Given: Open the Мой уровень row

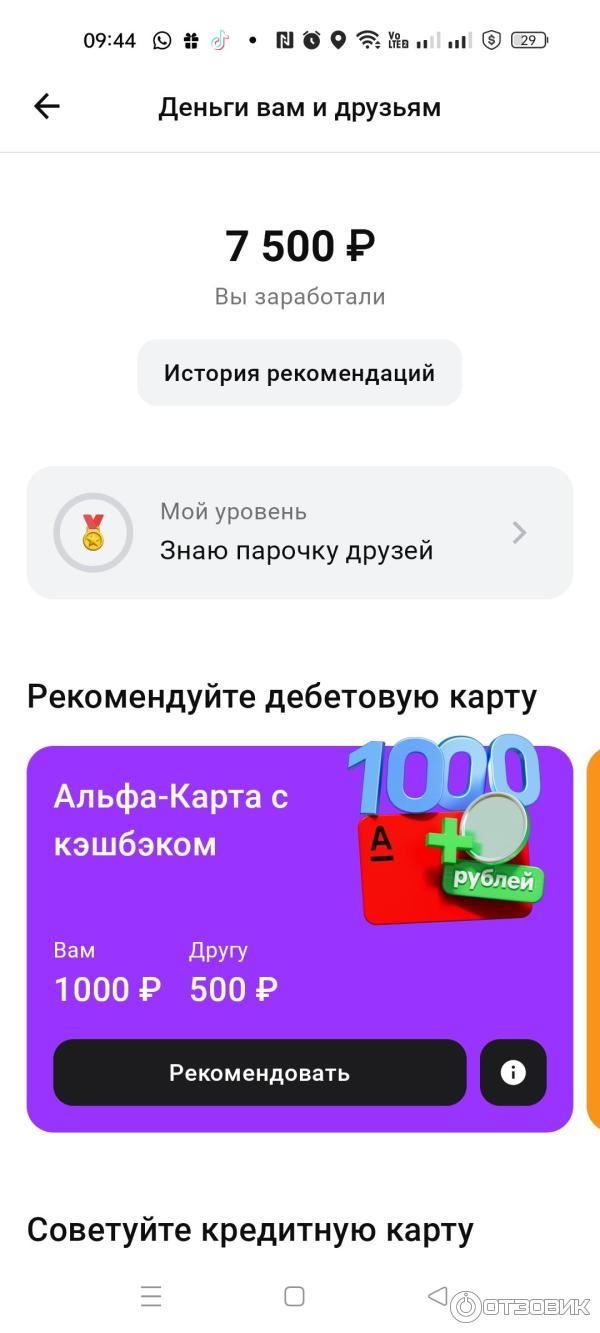Looking at the screenshot, I should (x=299, y=532).
